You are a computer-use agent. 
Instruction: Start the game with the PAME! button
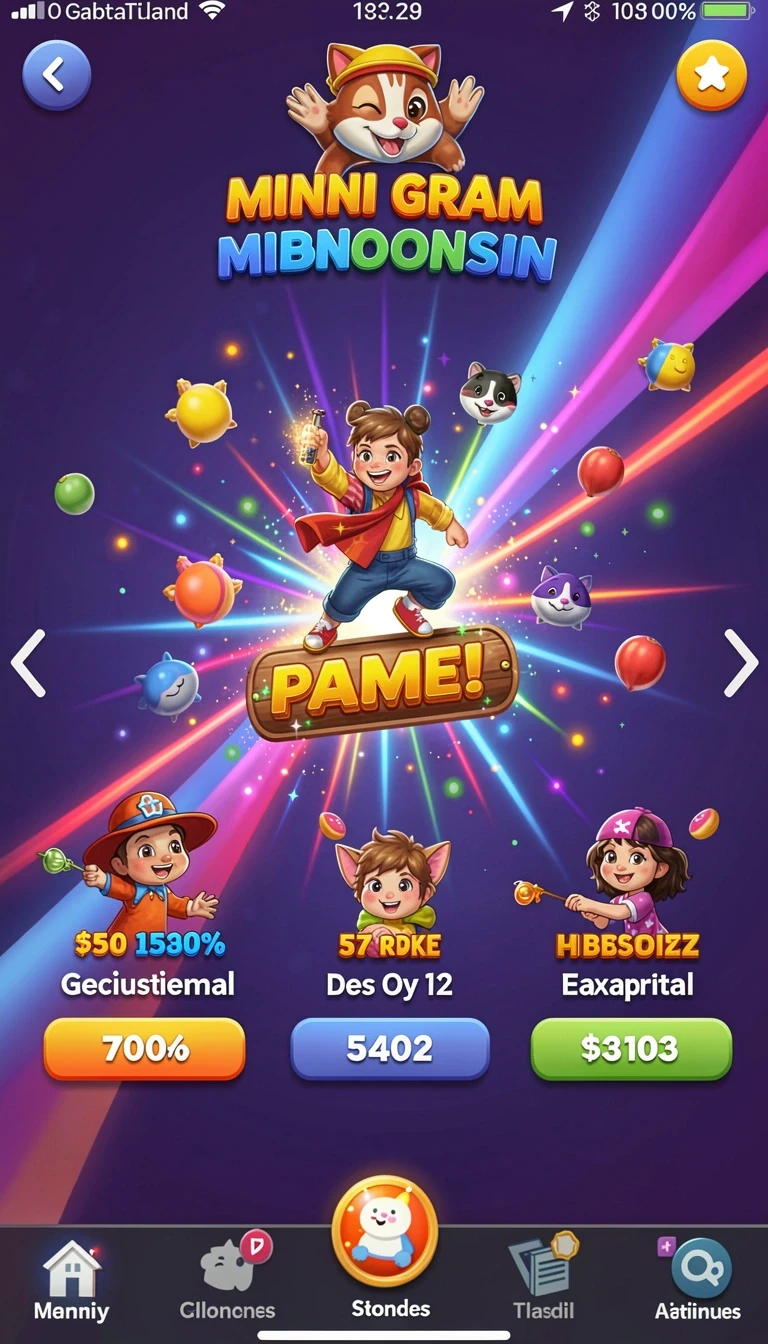[382, 683]
